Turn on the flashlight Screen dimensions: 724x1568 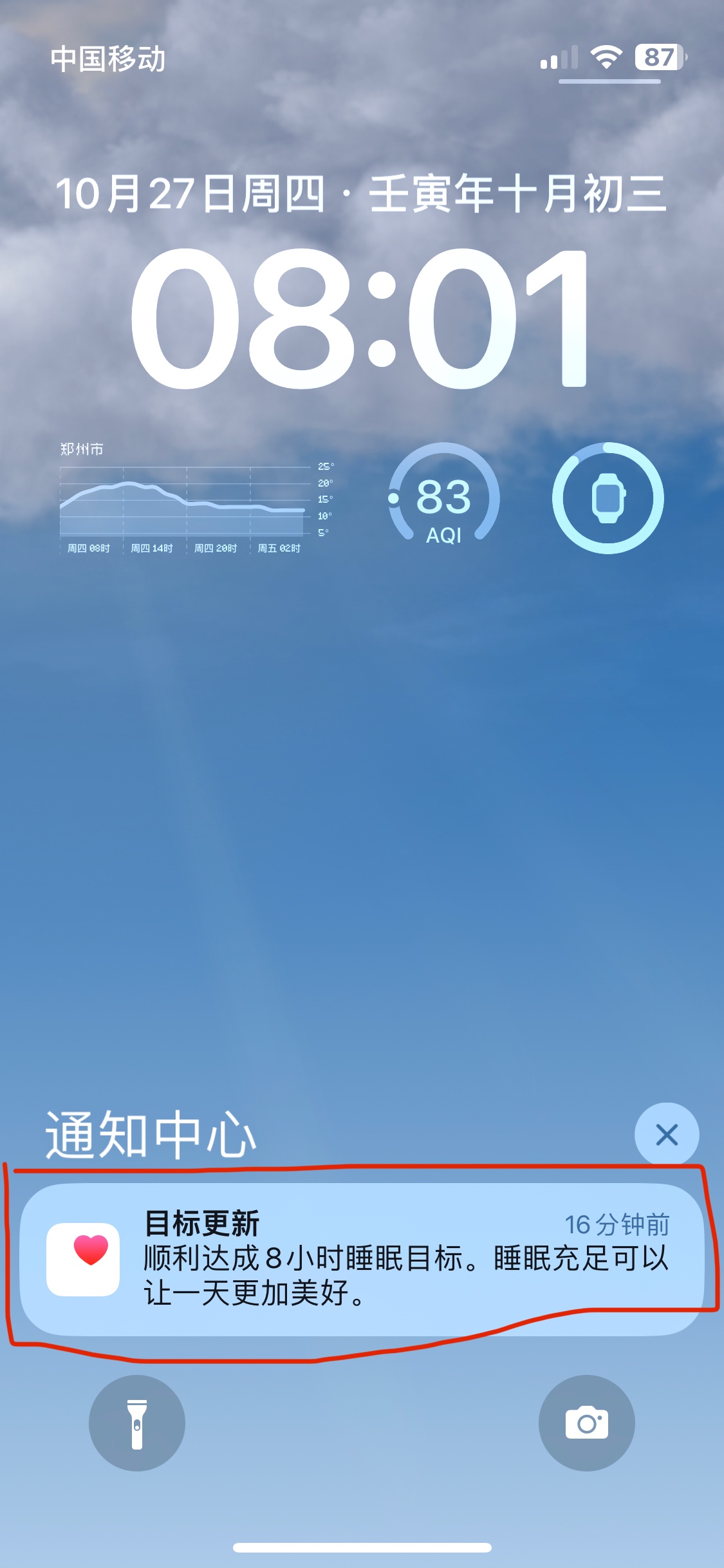(137, 1423)
